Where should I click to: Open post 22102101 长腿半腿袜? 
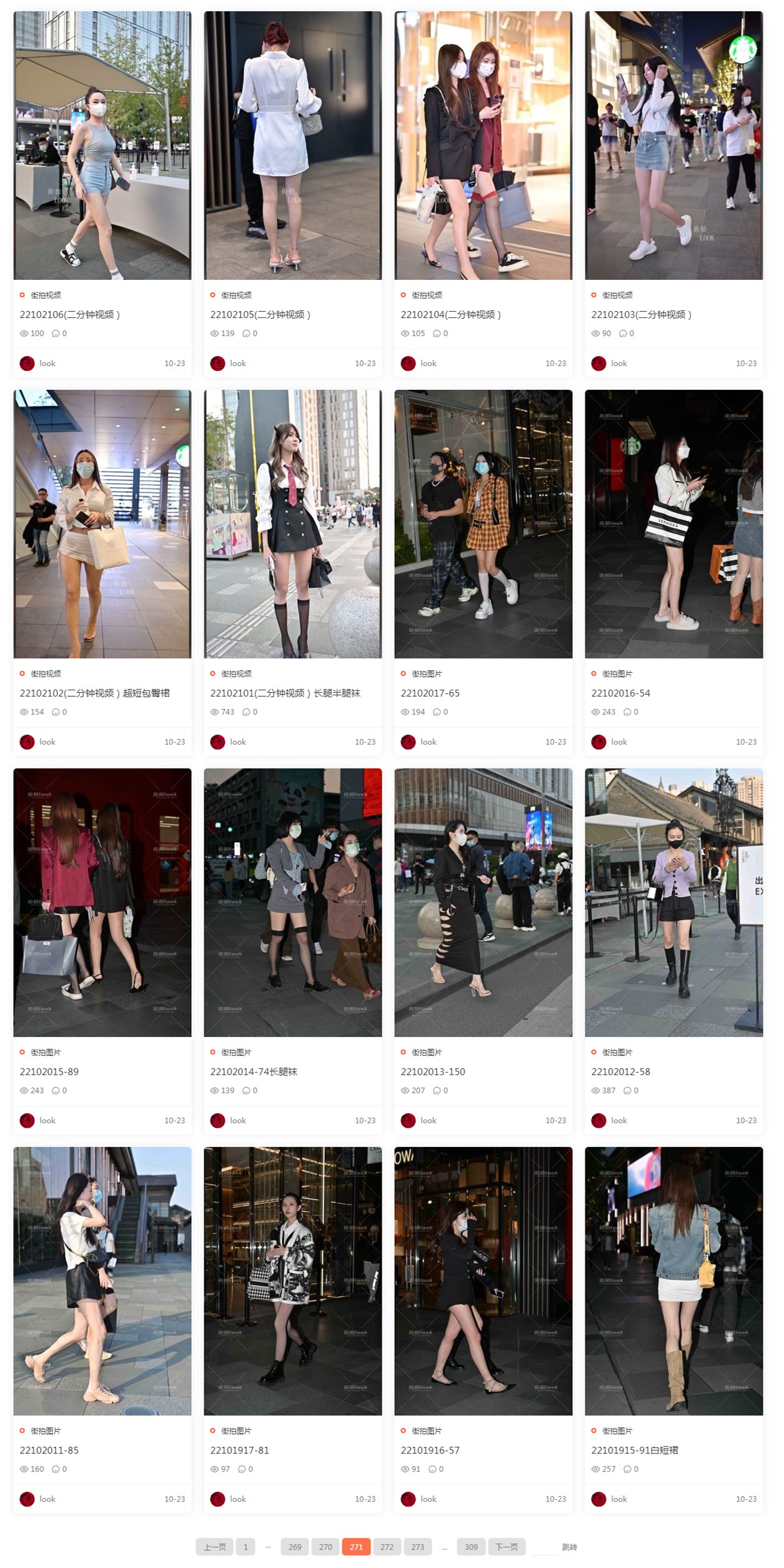tap(285, 693)
